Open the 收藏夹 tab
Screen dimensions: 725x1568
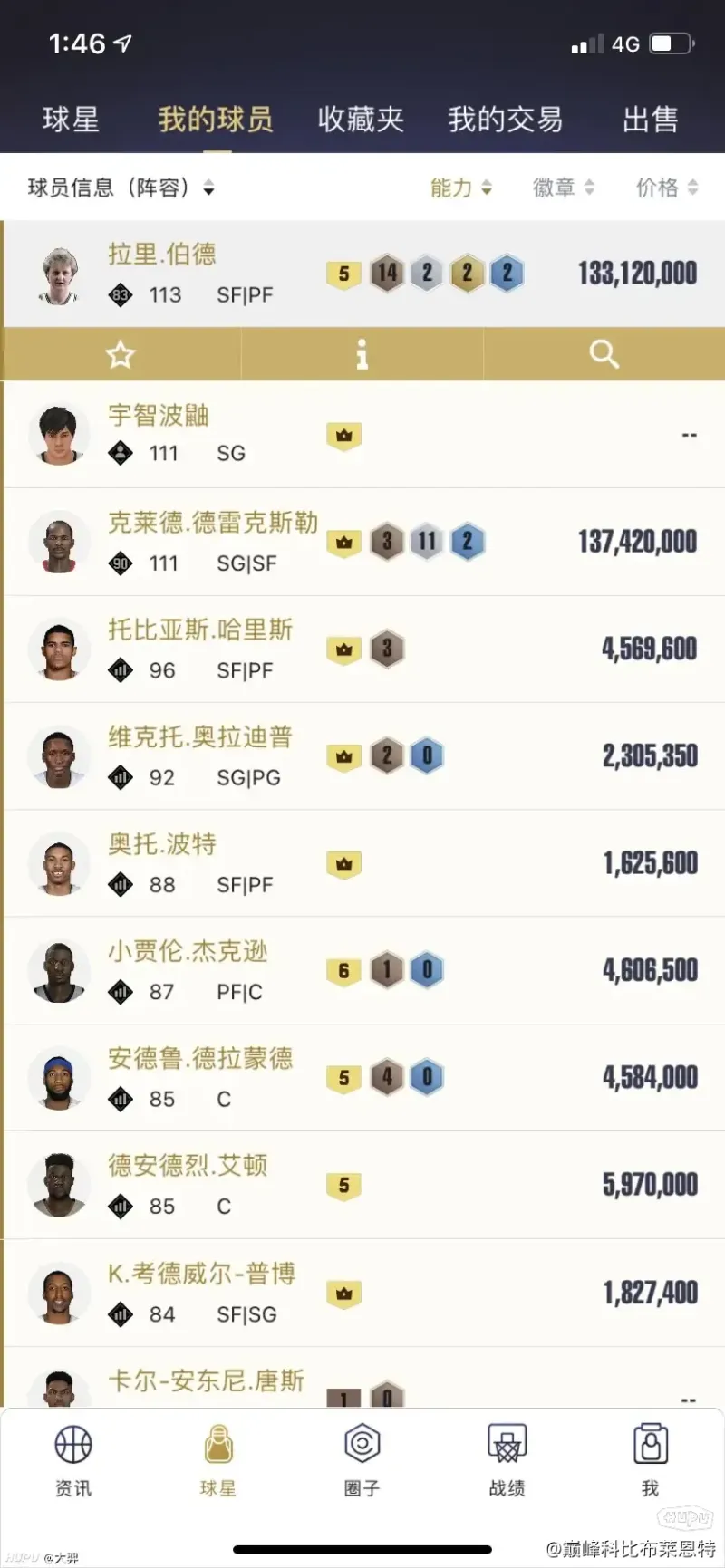361,120
